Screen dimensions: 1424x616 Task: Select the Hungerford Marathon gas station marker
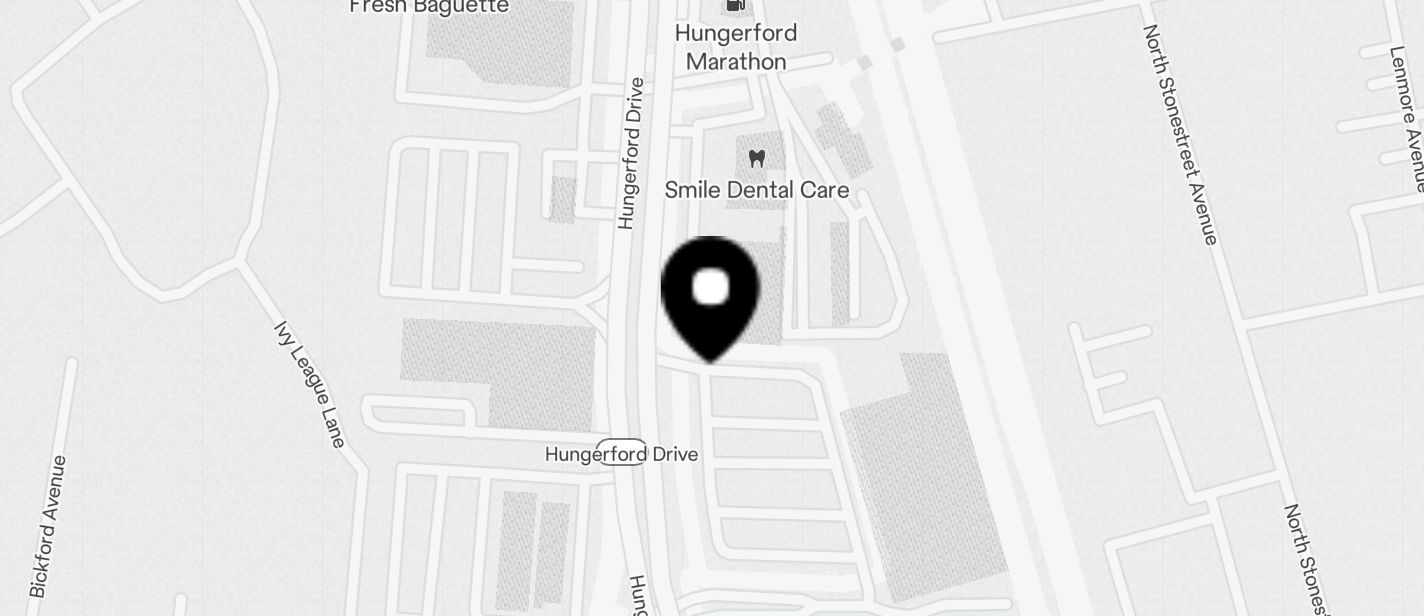pyautogui.click(x=736, y=6)
